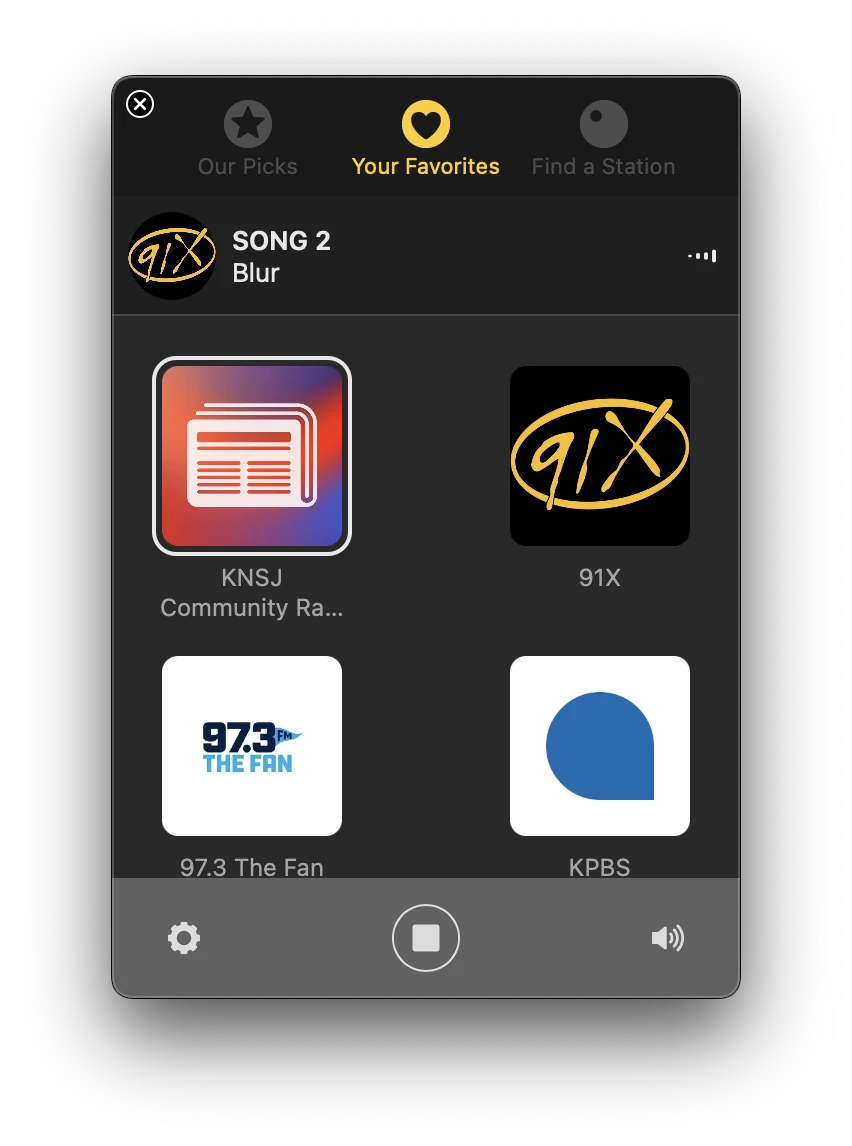Open the settings gear
This screenshot has width=852, height=1146.
184,938
